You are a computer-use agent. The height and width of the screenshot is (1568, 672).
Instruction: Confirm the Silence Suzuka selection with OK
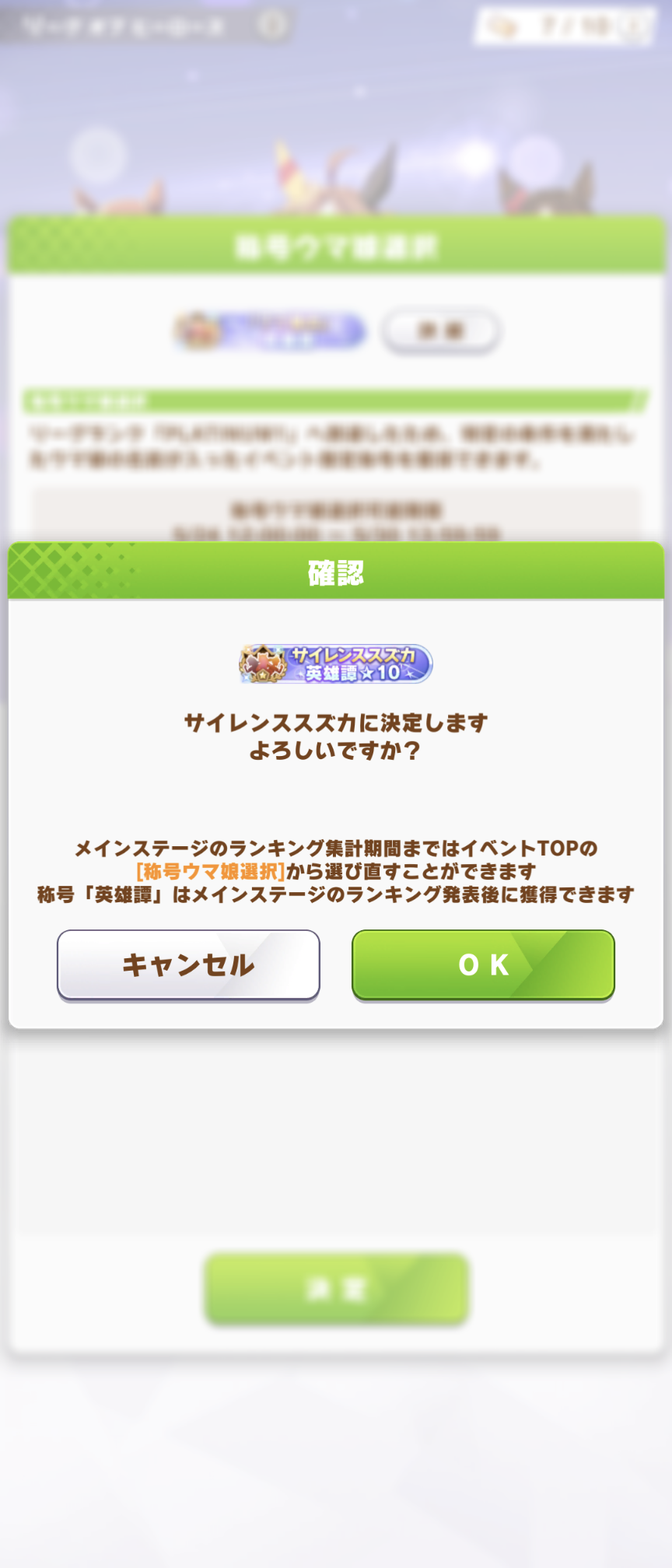483,964
